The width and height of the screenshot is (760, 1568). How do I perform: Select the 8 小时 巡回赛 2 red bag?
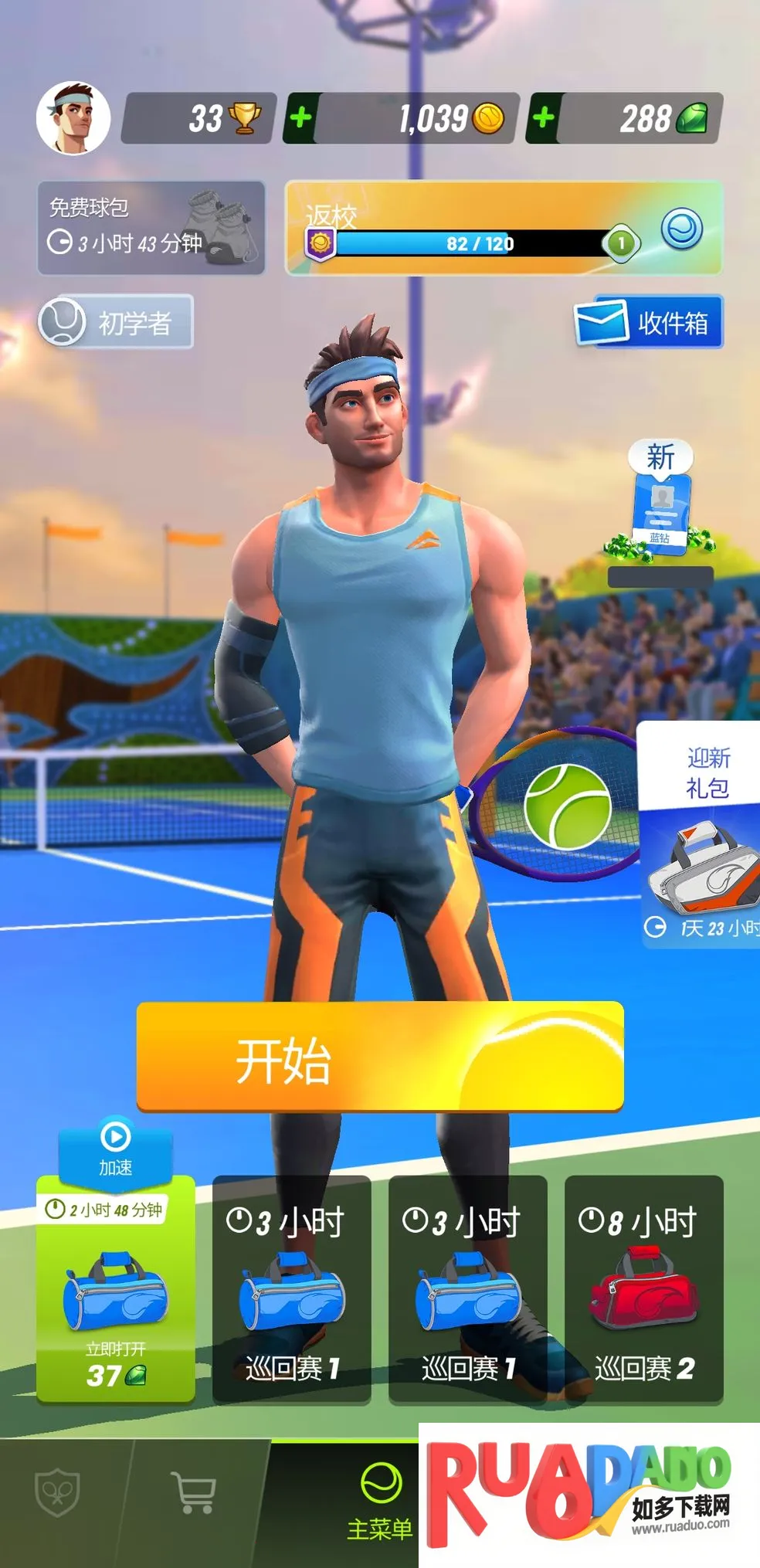point(644,1290)
